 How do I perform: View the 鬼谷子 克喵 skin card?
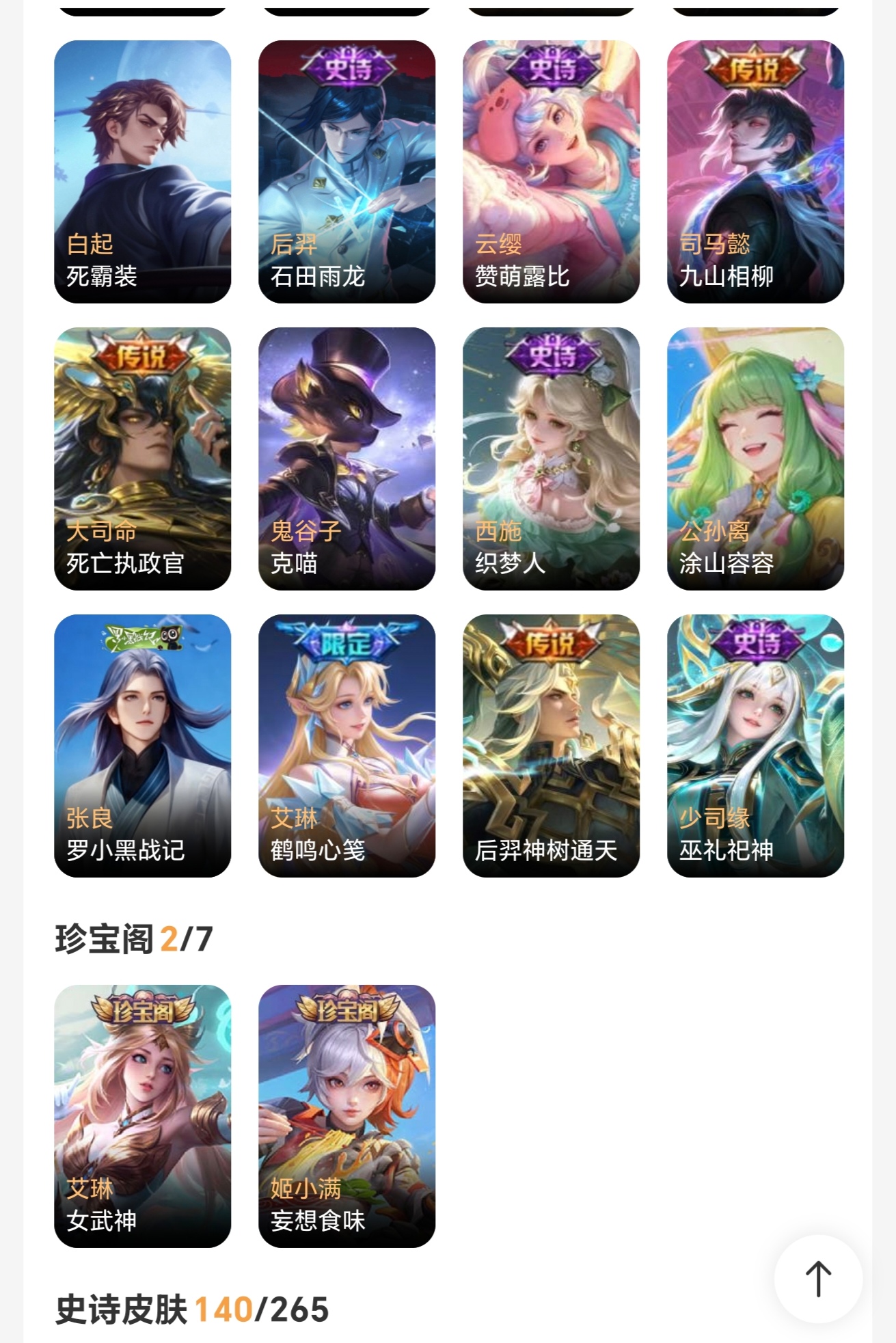pyautogui.click(x=347, y=459)
